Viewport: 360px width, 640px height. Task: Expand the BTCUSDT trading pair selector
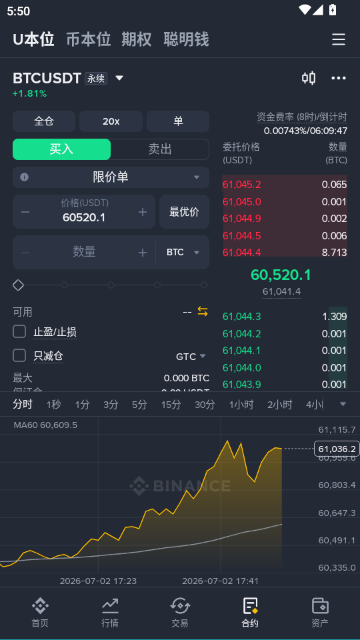[119, 78]
